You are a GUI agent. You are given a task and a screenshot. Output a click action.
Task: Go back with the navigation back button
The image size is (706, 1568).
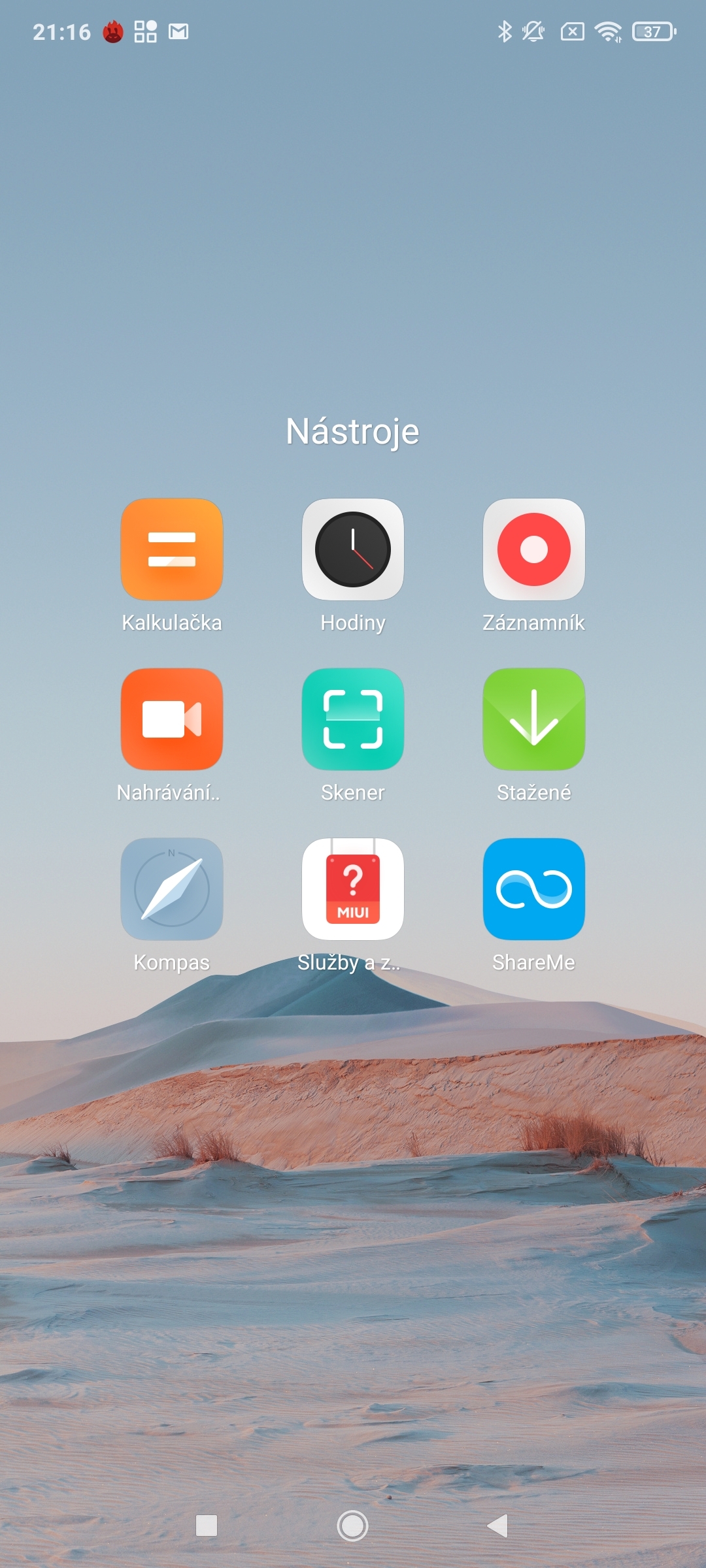(x=498, y=1526)
